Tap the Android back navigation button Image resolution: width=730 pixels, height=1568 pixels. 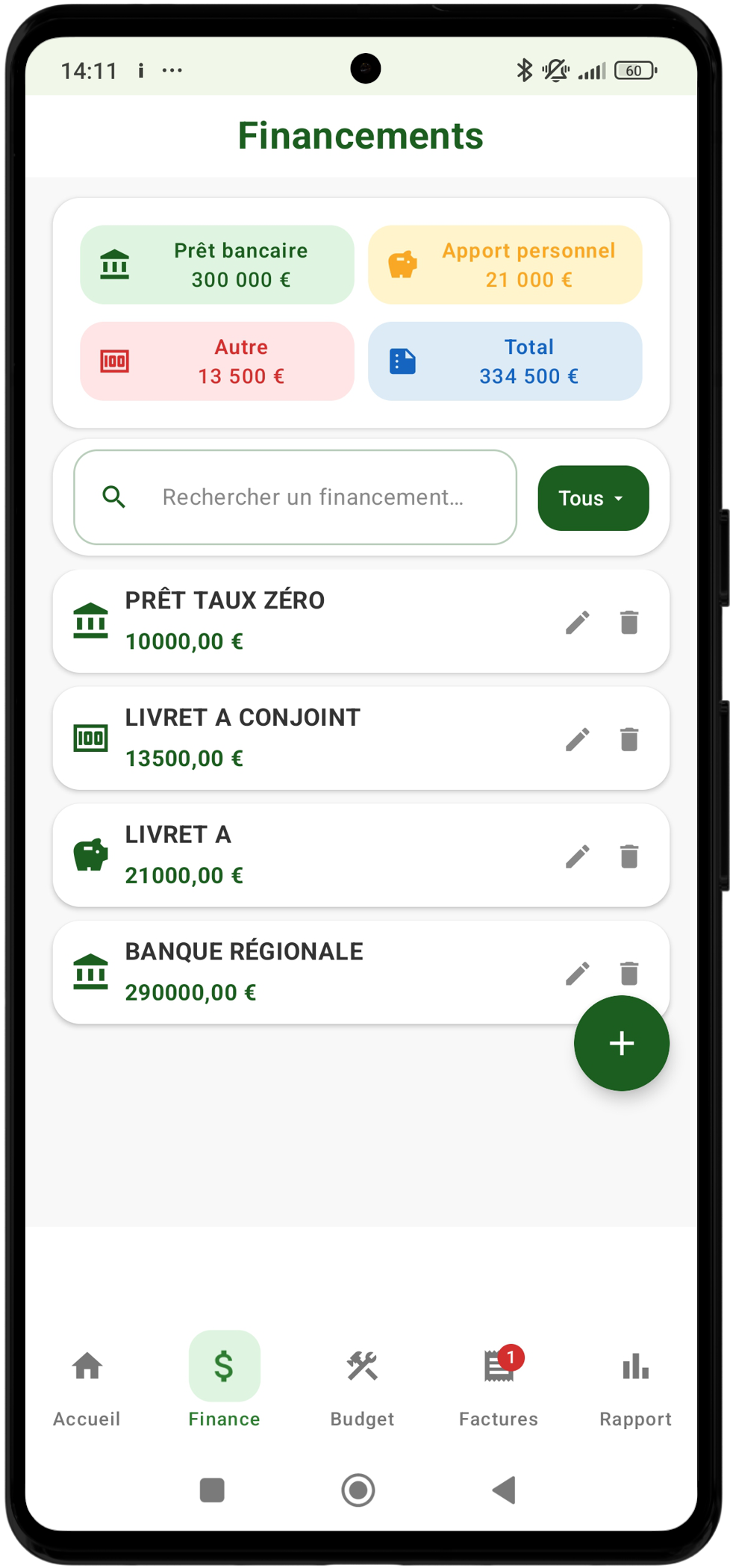click(504, 1490)
